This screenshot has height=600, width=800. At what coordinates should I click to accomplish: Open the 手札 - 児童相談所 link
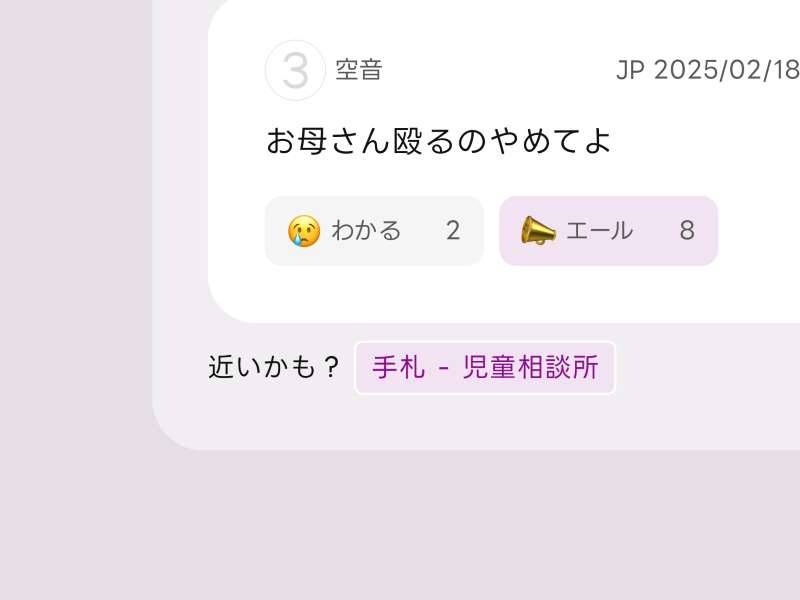[x=485, y=368]
